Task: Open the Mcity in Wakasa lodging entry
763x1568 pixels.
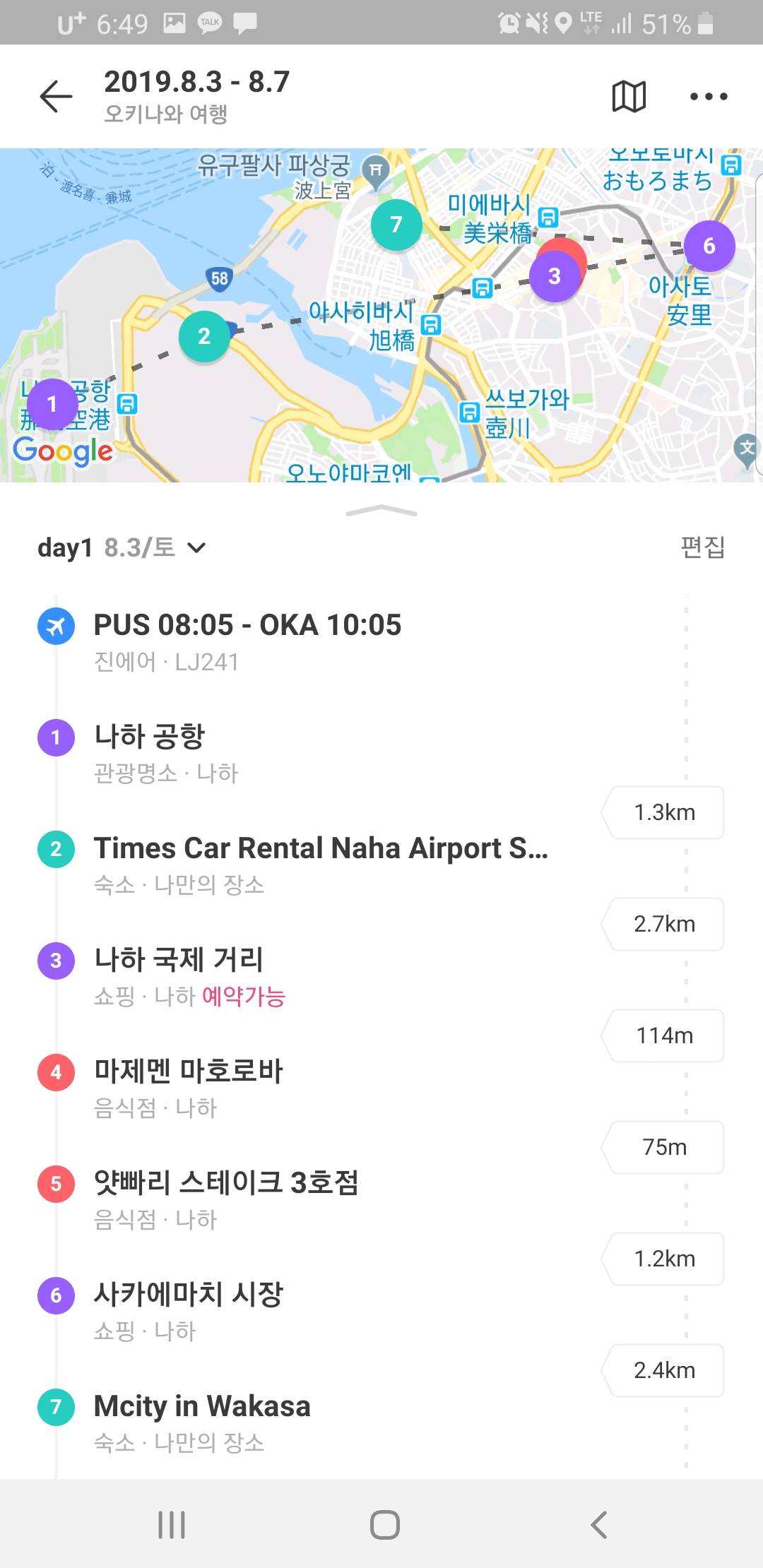Action: pos(202,1407)
